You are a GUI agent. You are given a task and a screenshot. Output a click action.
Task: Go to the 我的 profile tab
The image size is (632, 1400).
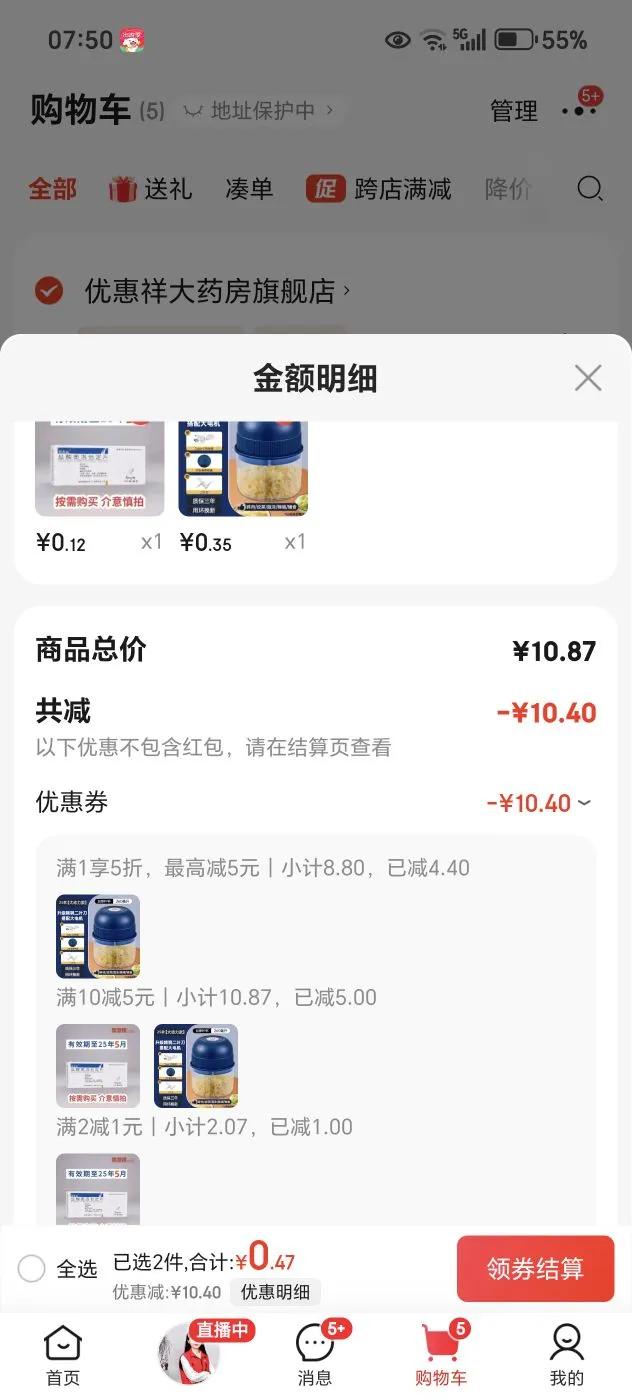(567, 1355)
